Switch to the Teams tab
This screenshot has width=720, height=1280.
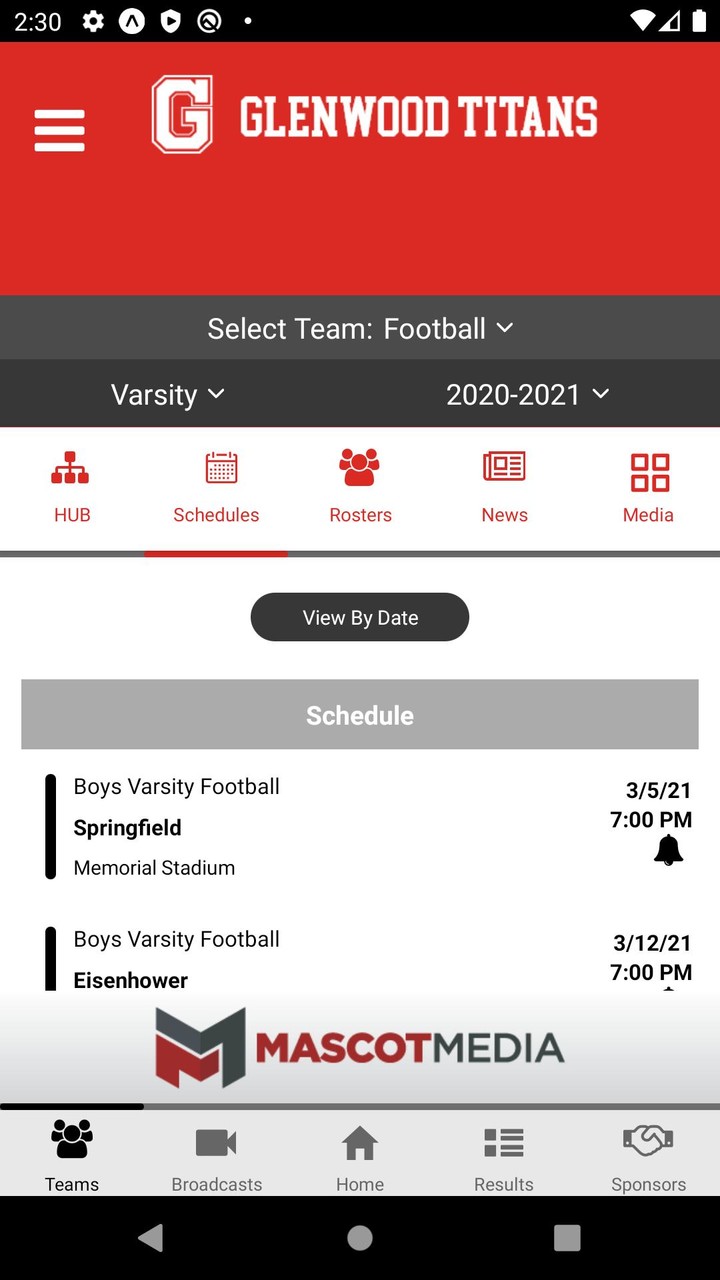[x=71, y=1152]
